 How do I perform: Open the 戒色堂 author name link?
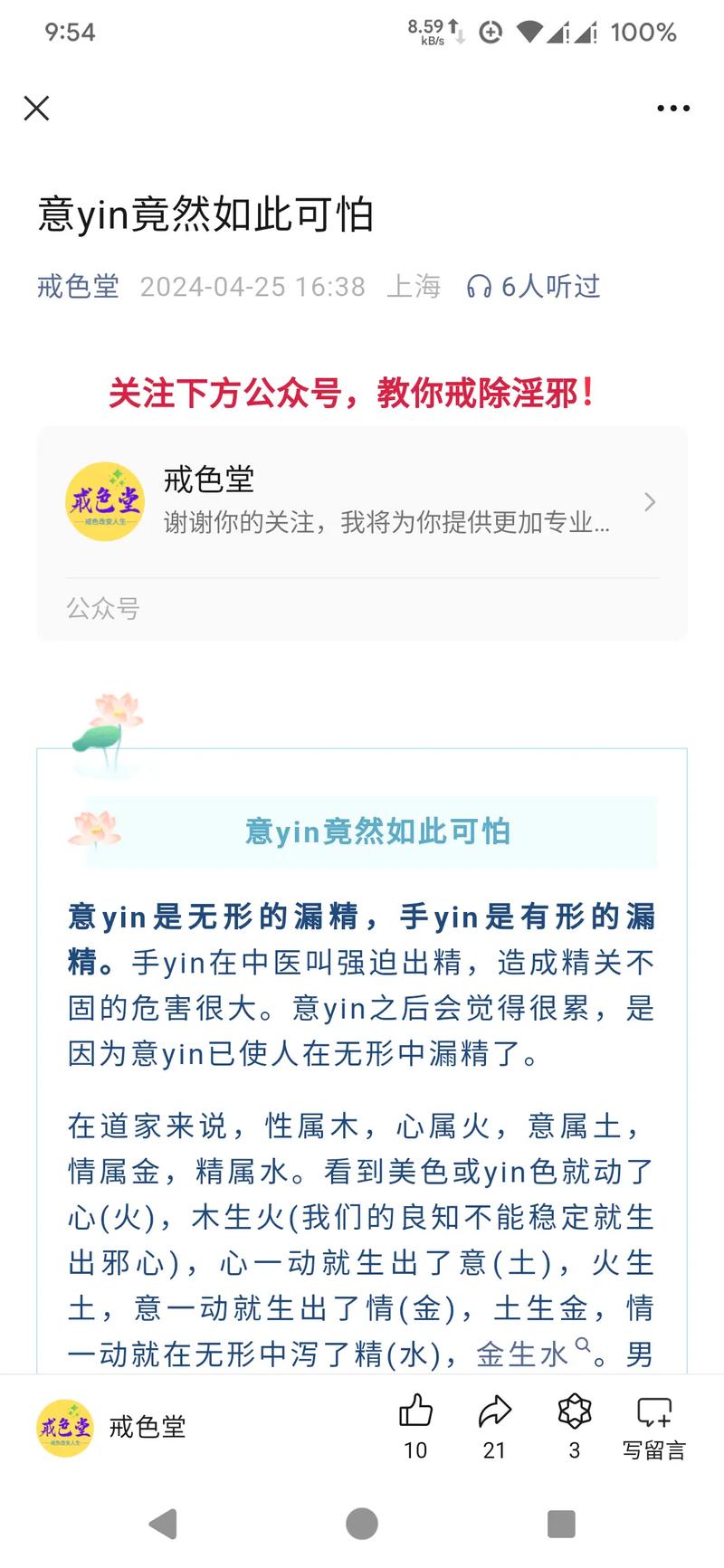(78, 287)
